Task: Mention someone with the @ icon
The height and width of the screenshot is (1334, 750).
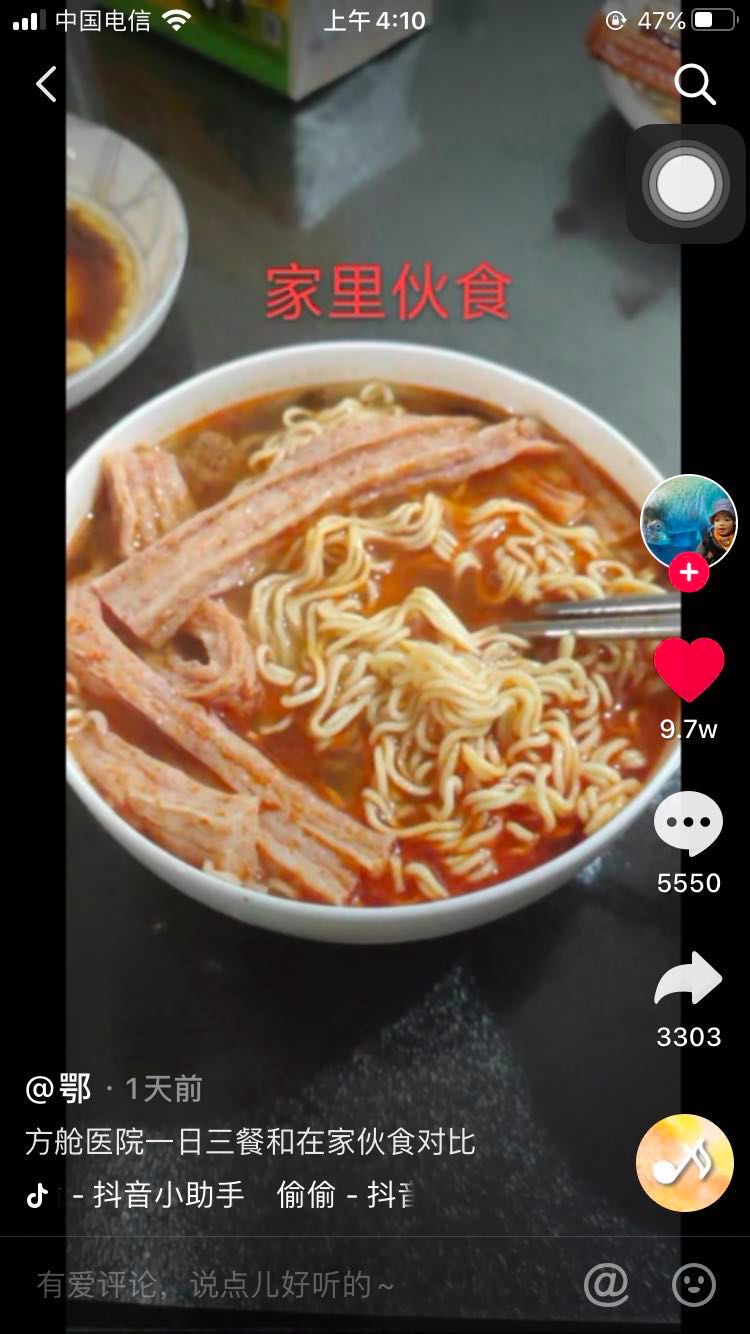Action: pos(606,1285)
